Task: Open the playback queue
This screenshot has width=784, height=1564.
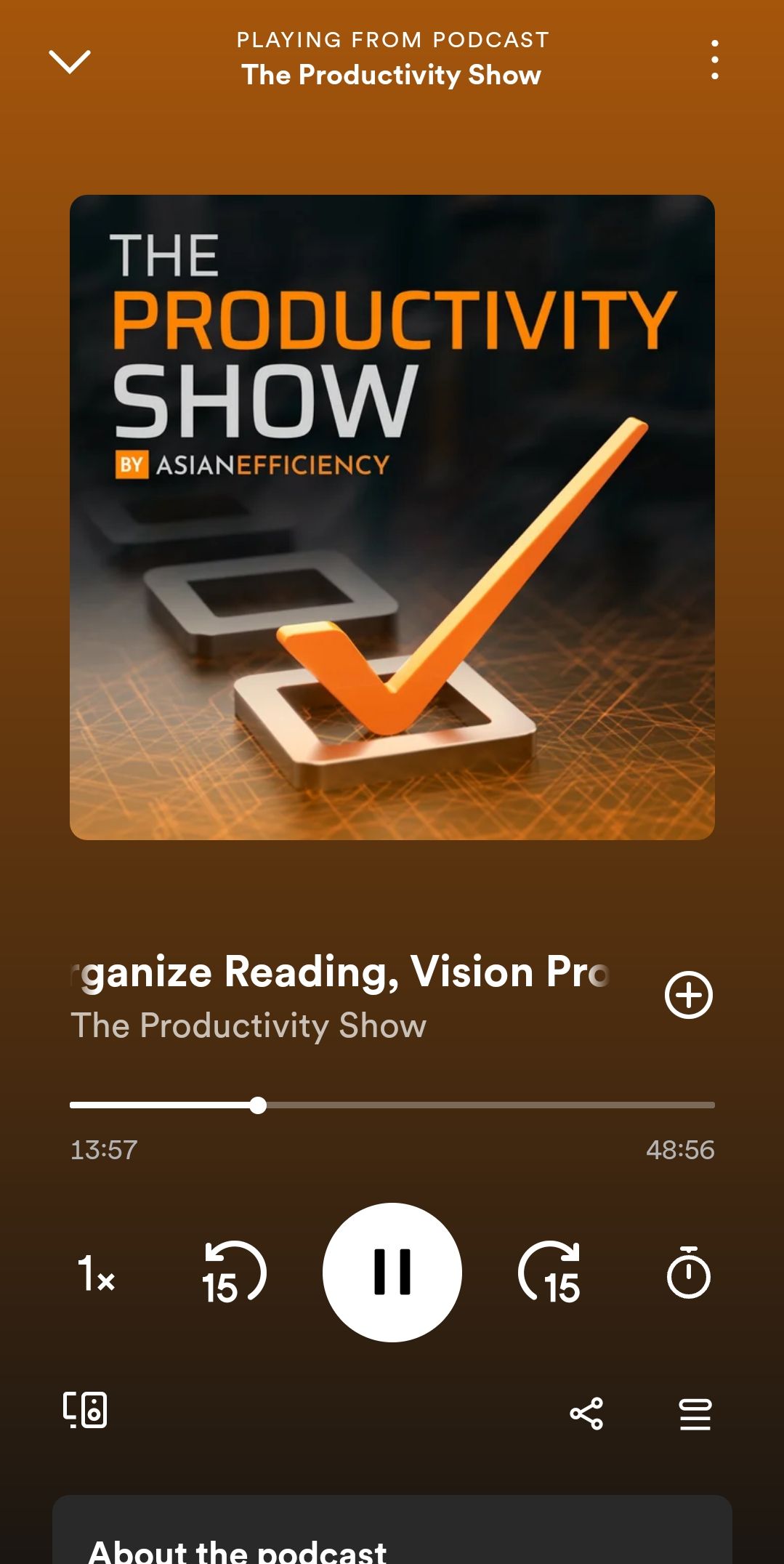Action: 695,1414
